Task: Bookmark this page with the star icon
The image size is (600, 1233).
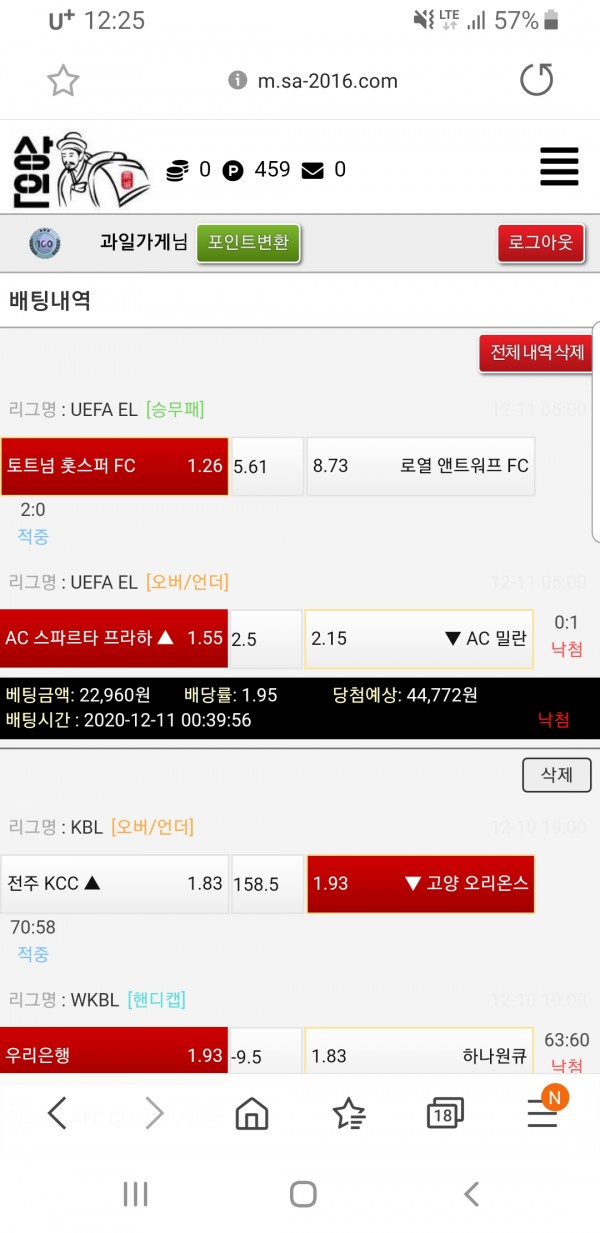Action: coord(63,81)
